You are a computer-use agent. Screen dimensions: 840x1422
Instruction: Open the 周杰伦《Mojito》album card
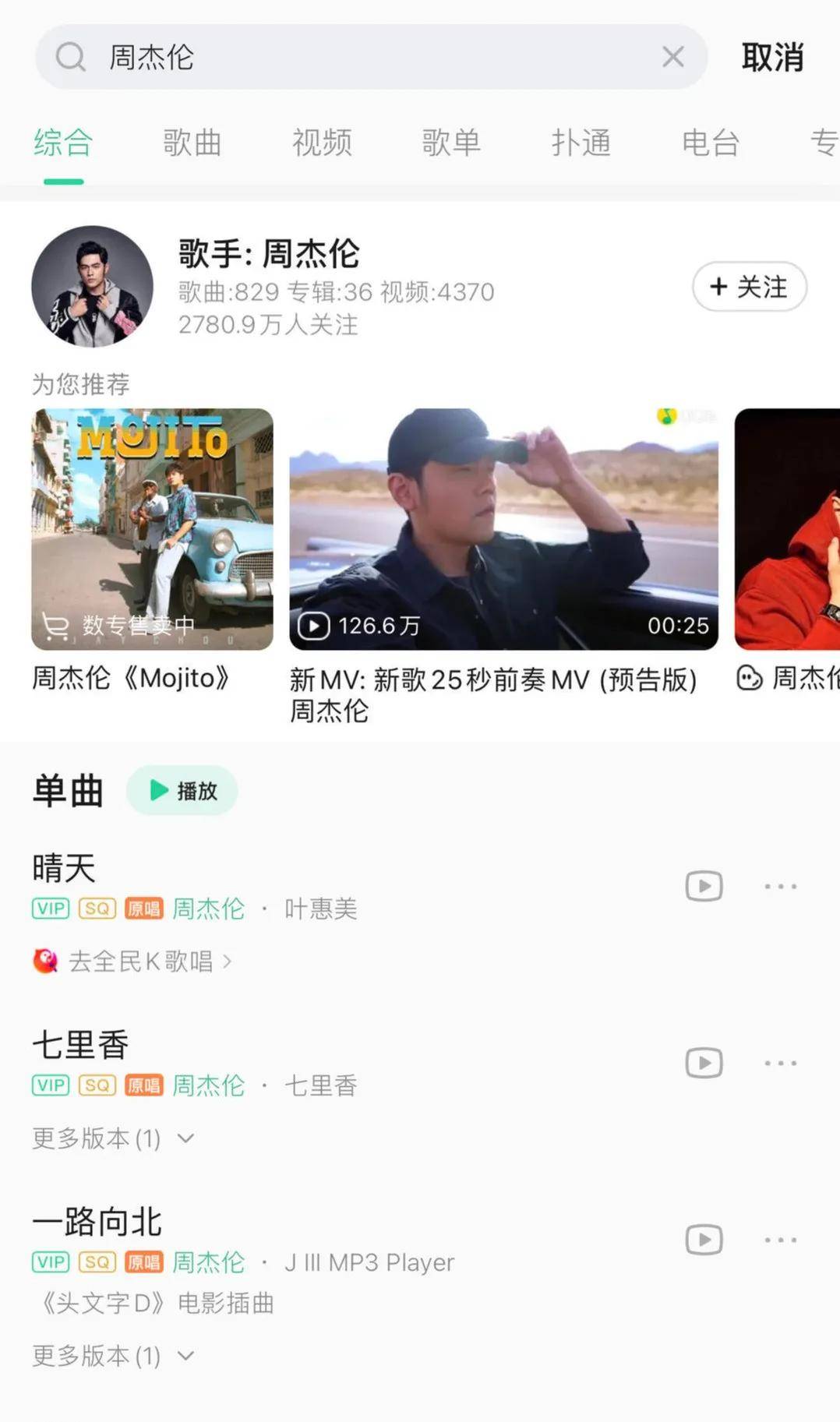point(152,530)
